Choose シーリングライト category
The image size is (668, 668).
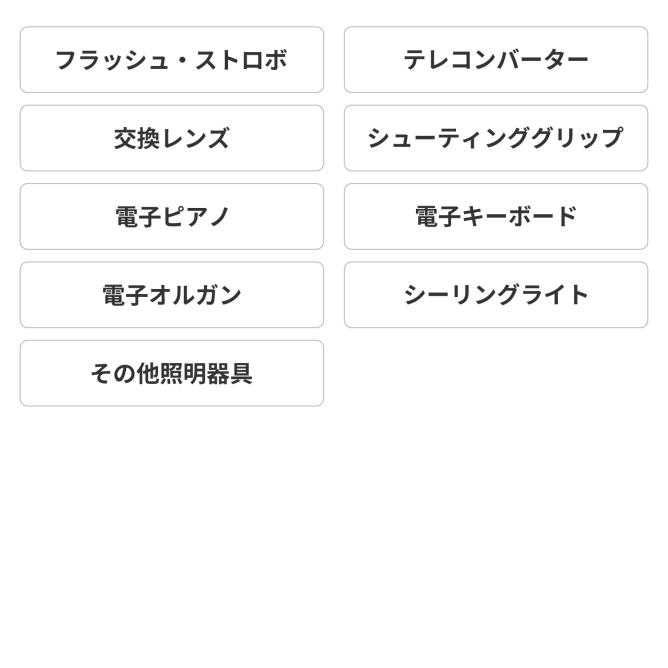[496, 295]
